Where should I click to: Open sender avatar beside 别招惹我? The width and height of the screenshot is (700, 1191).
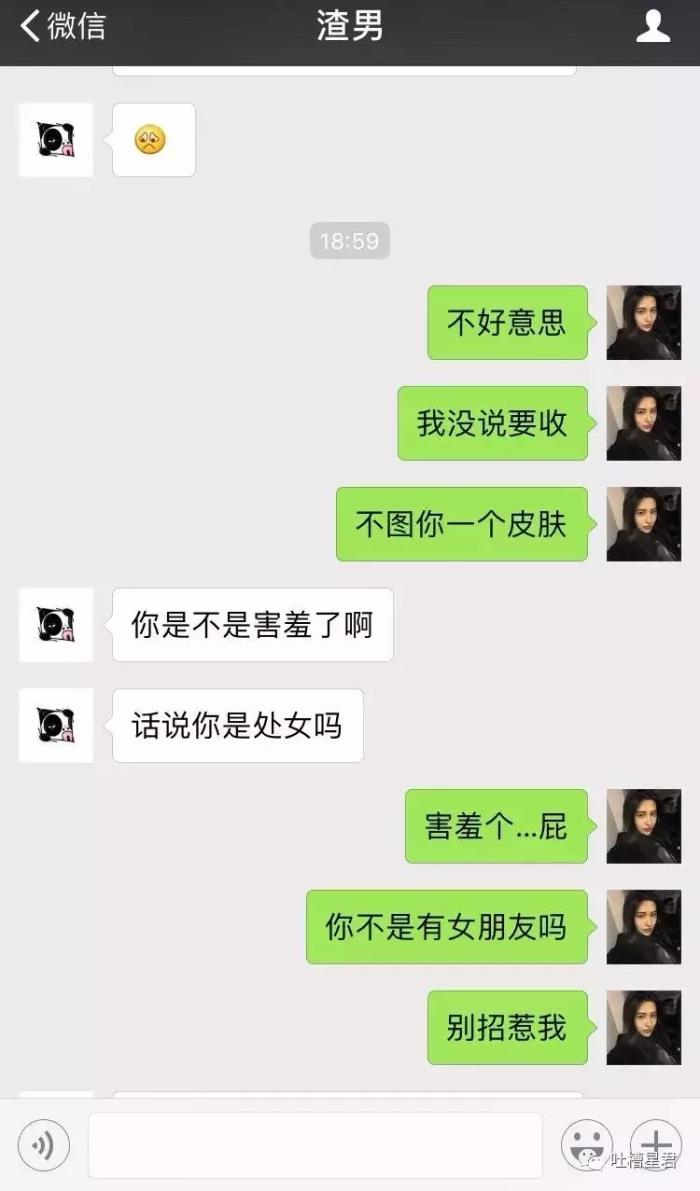pos(643,1027)
